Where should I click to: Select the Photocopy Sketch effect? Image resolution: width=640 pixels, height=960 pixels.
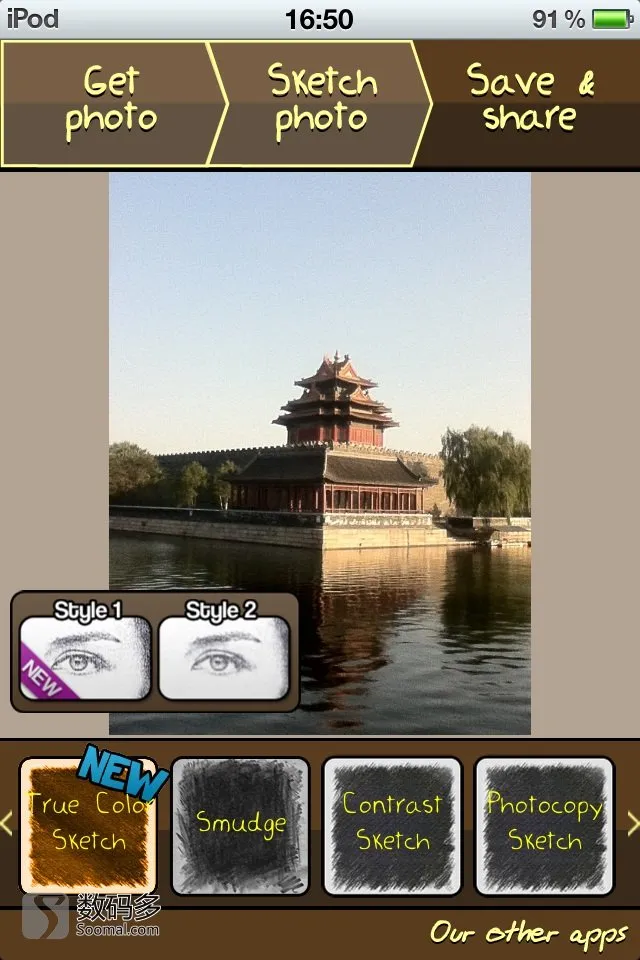[x=544, y=825]
